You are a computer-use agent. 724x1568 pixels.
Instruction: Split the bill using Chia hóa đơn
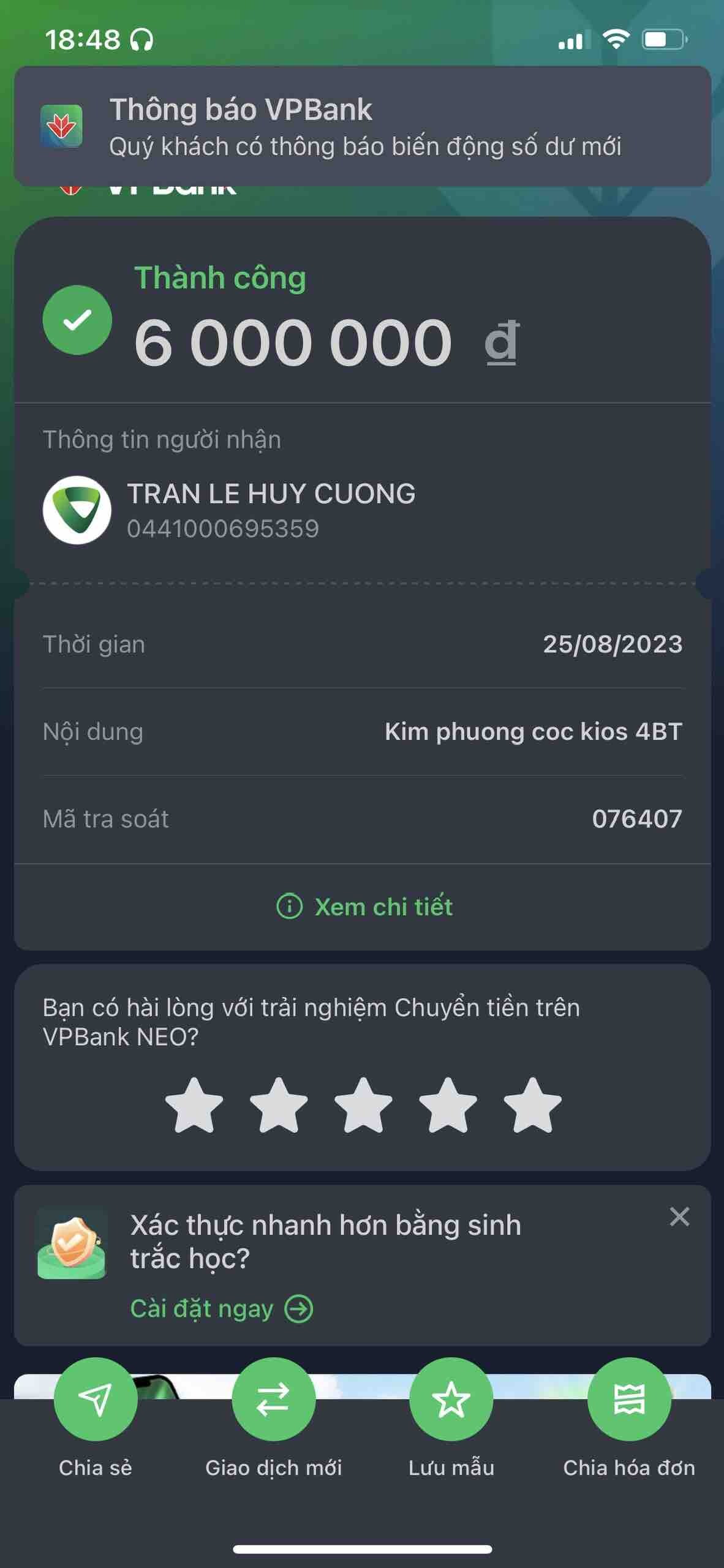(629, 1400)
